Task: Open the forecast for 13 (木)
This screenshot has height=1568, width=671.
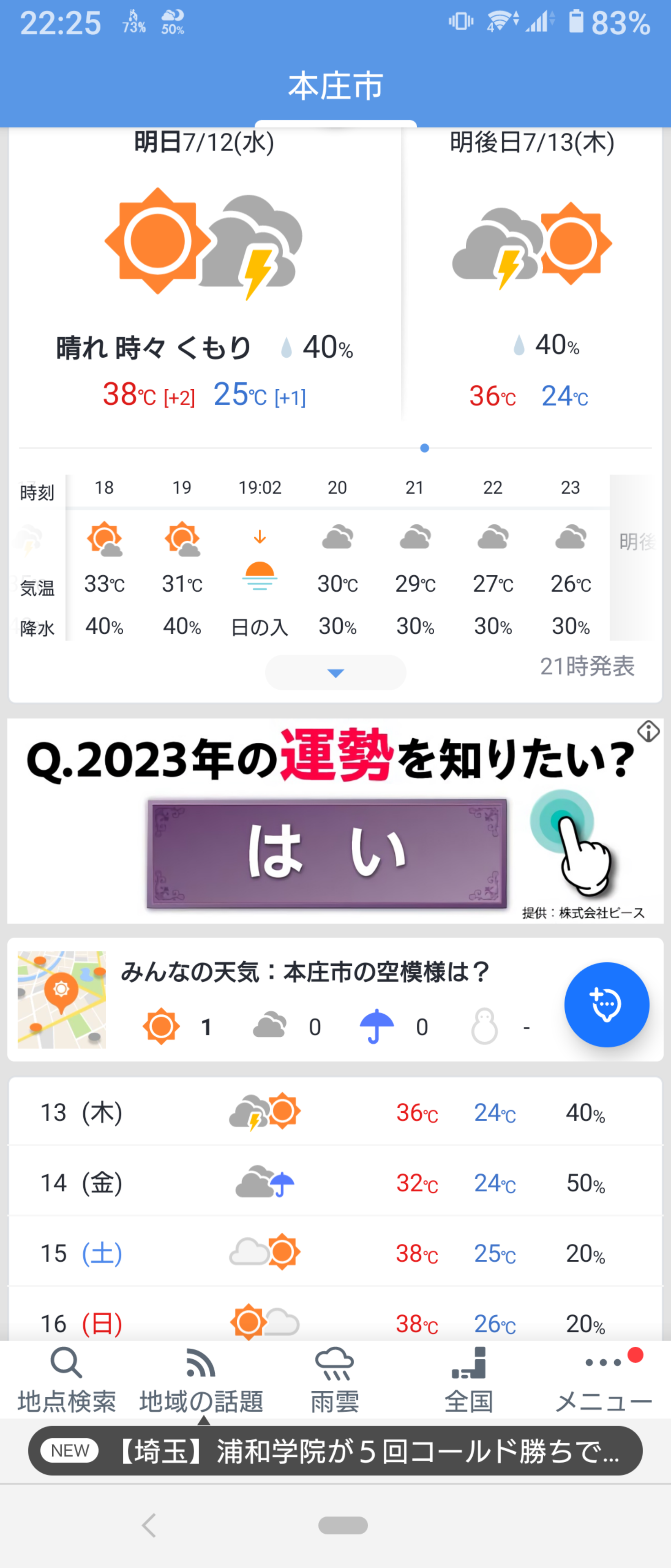Action: [335, 1112]
